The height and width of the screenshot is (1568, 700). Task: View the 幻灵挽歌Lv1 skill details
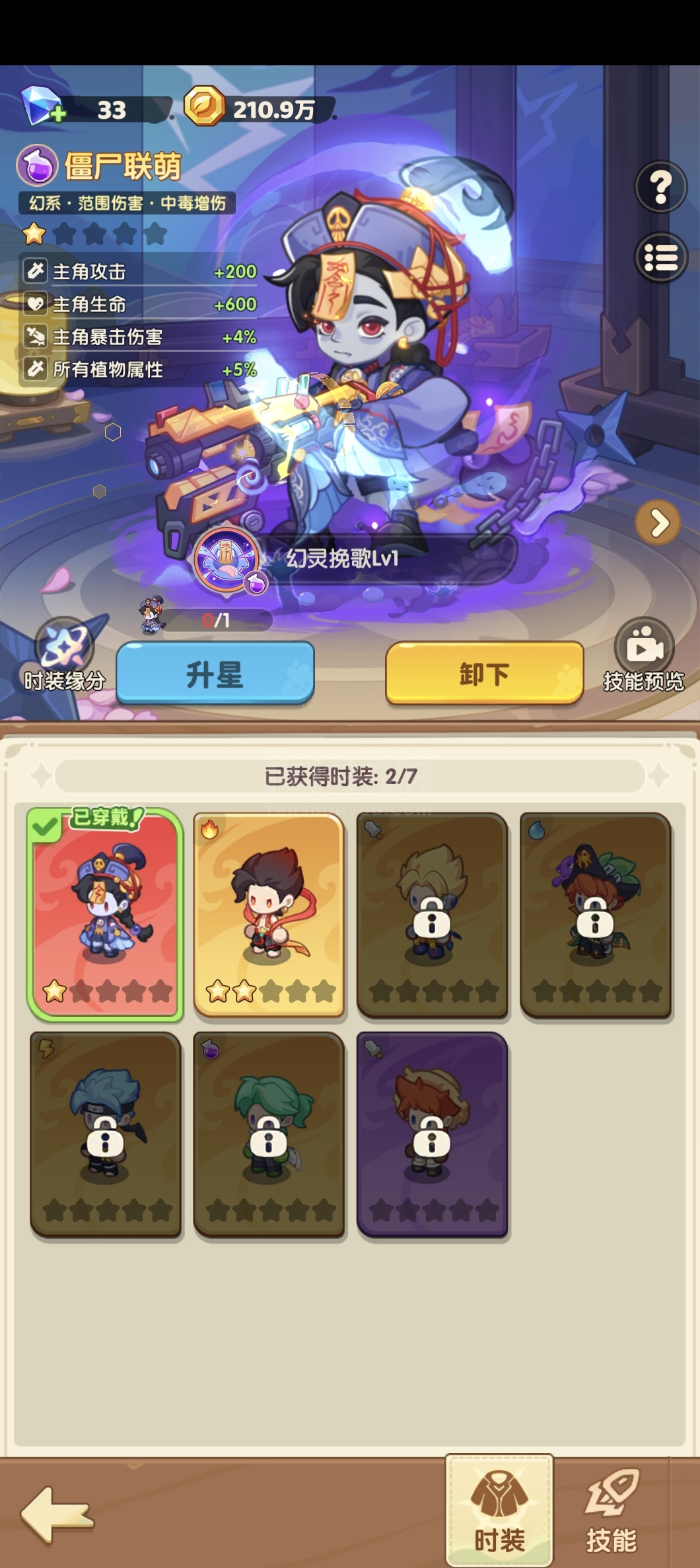(x=355, y=559)
